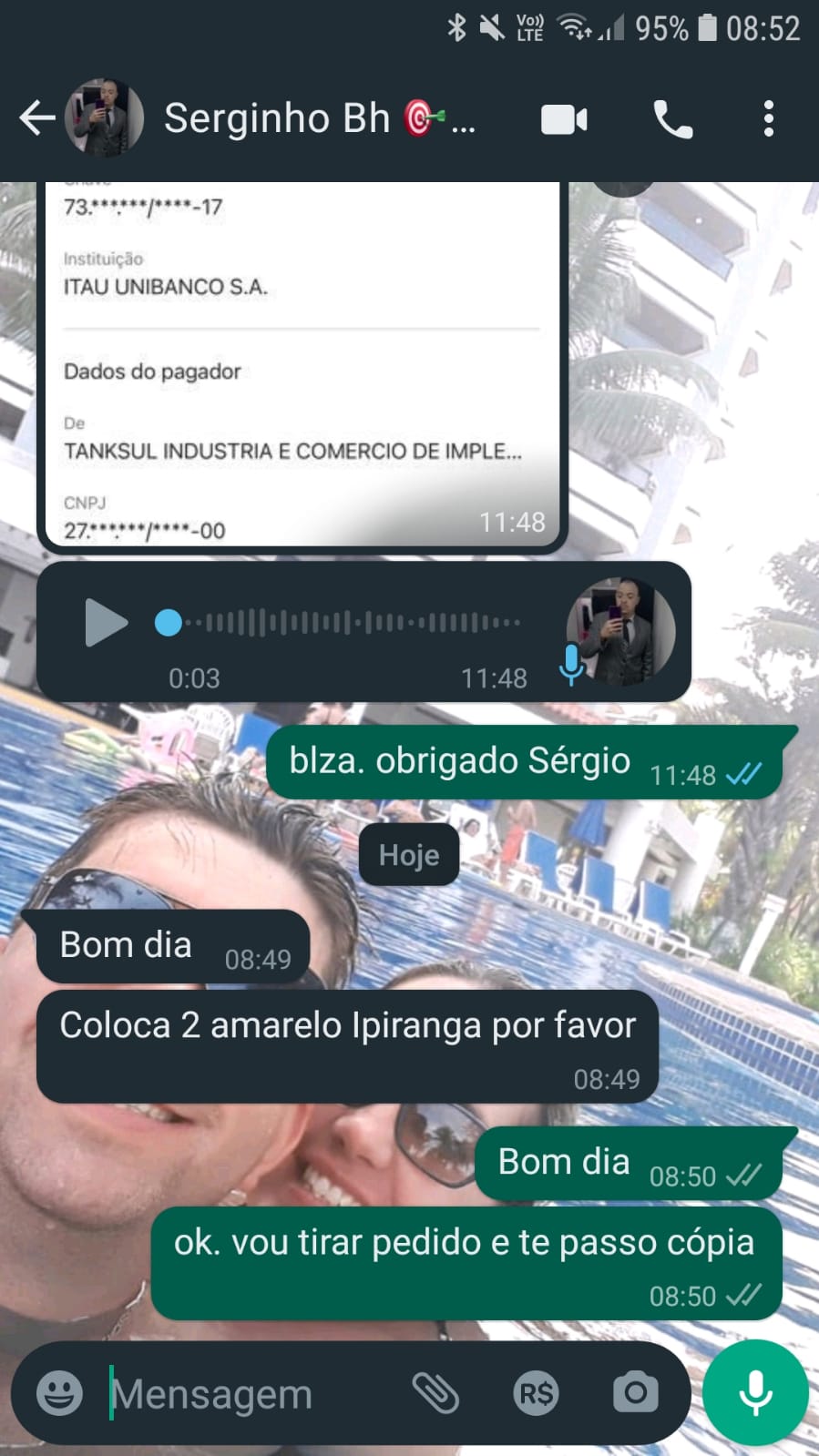Open Serginho Bh contact profile photo
The width and height of the screenshot is (819, 1456).
(x=104, y=118)
